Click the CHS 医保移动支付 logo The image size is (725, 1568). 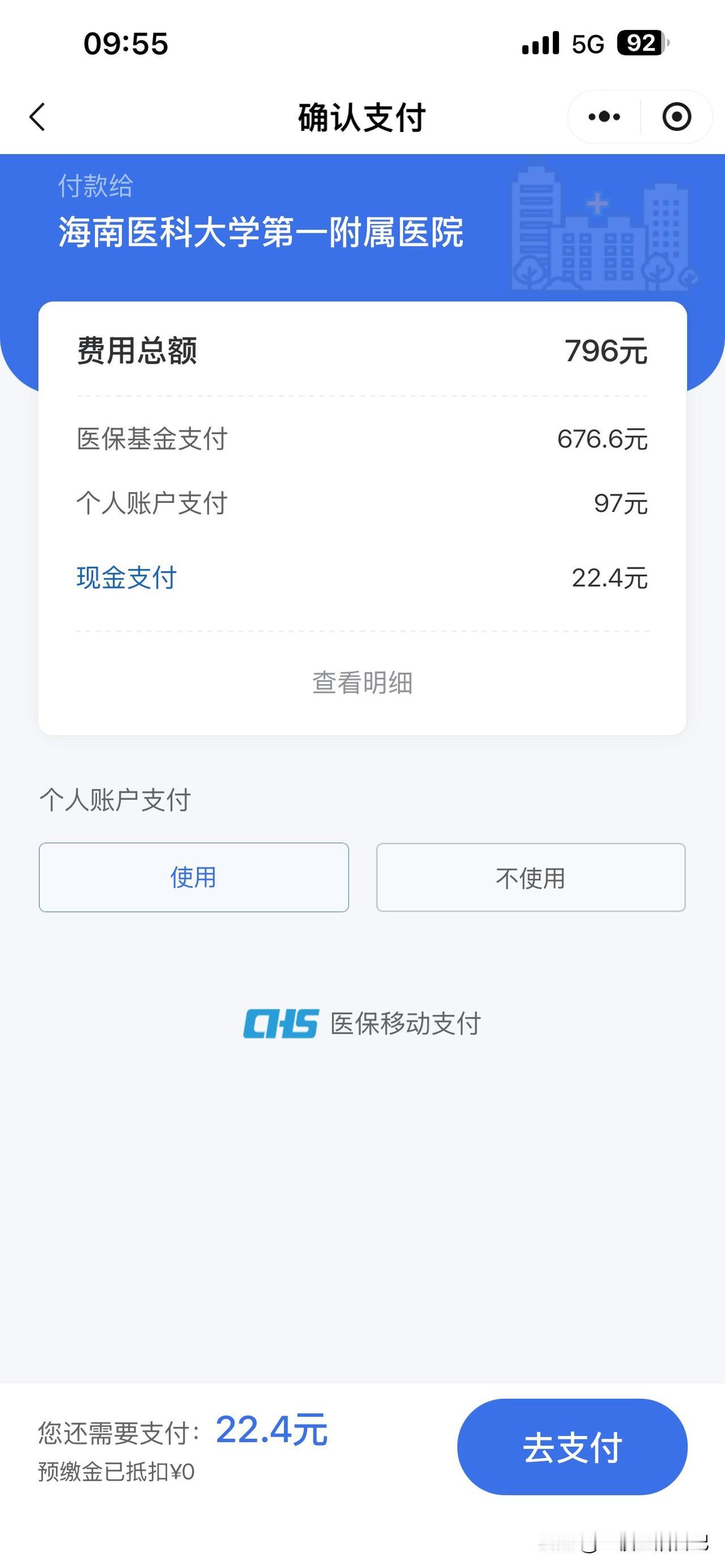pos(362,1023)
